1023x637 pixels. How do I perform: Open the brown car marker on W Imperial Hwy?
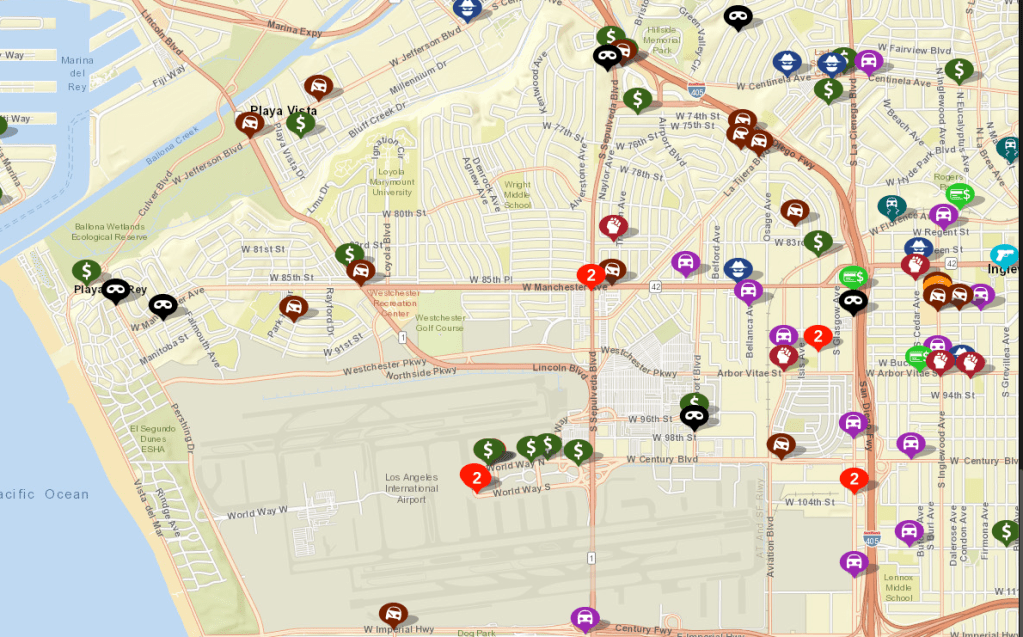393,614
